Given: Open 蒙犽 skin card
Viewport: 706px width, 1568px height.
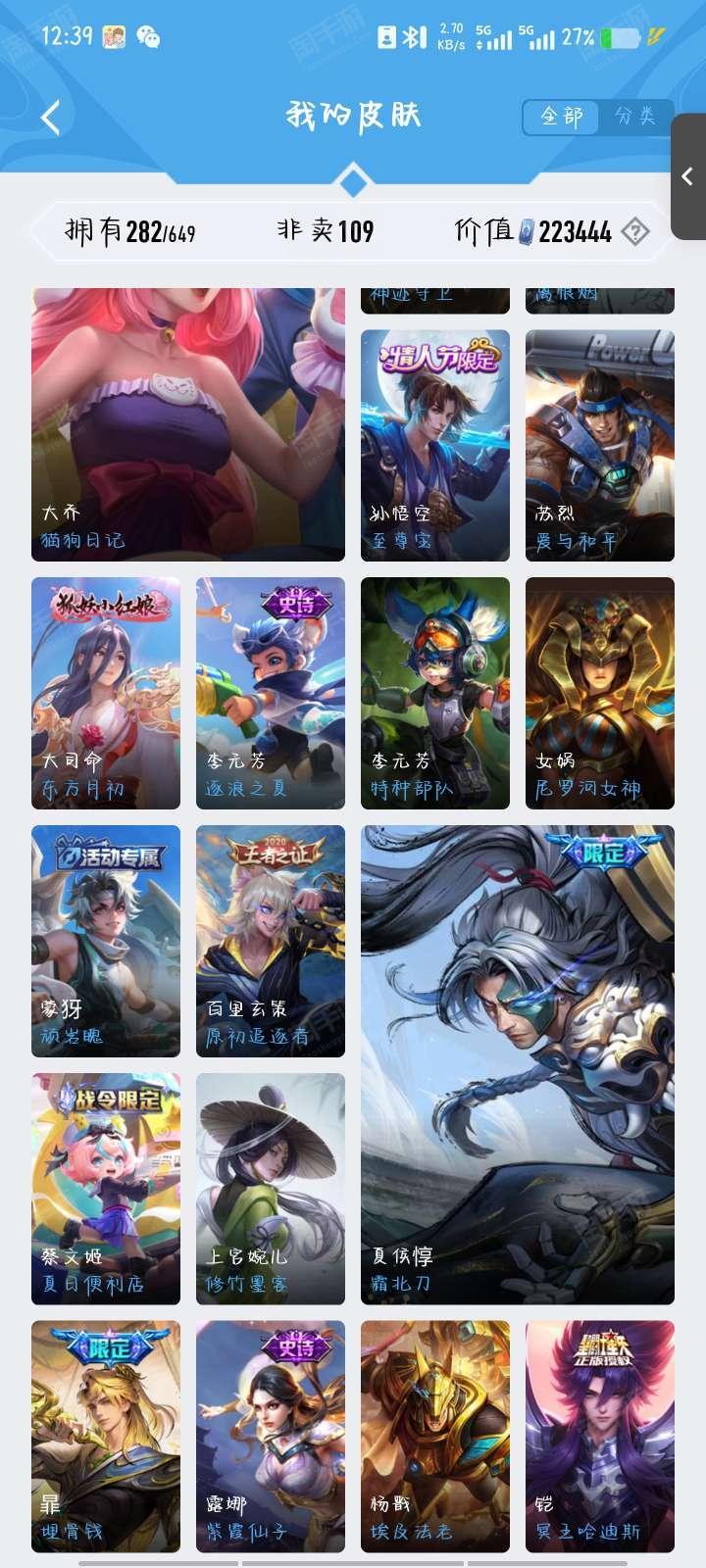Looking at the screenshot, I should 106,942.
